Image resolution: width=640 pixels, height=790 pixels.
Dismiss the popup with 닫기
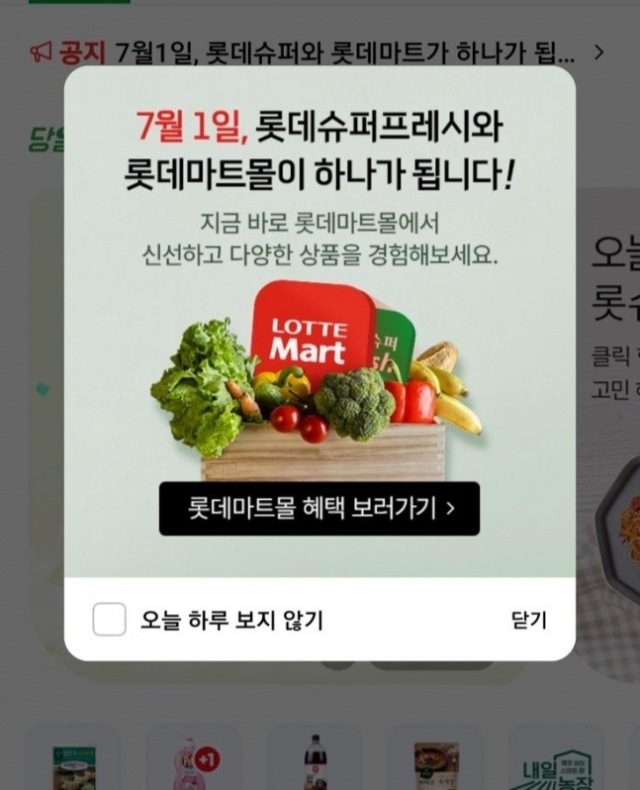528,620
